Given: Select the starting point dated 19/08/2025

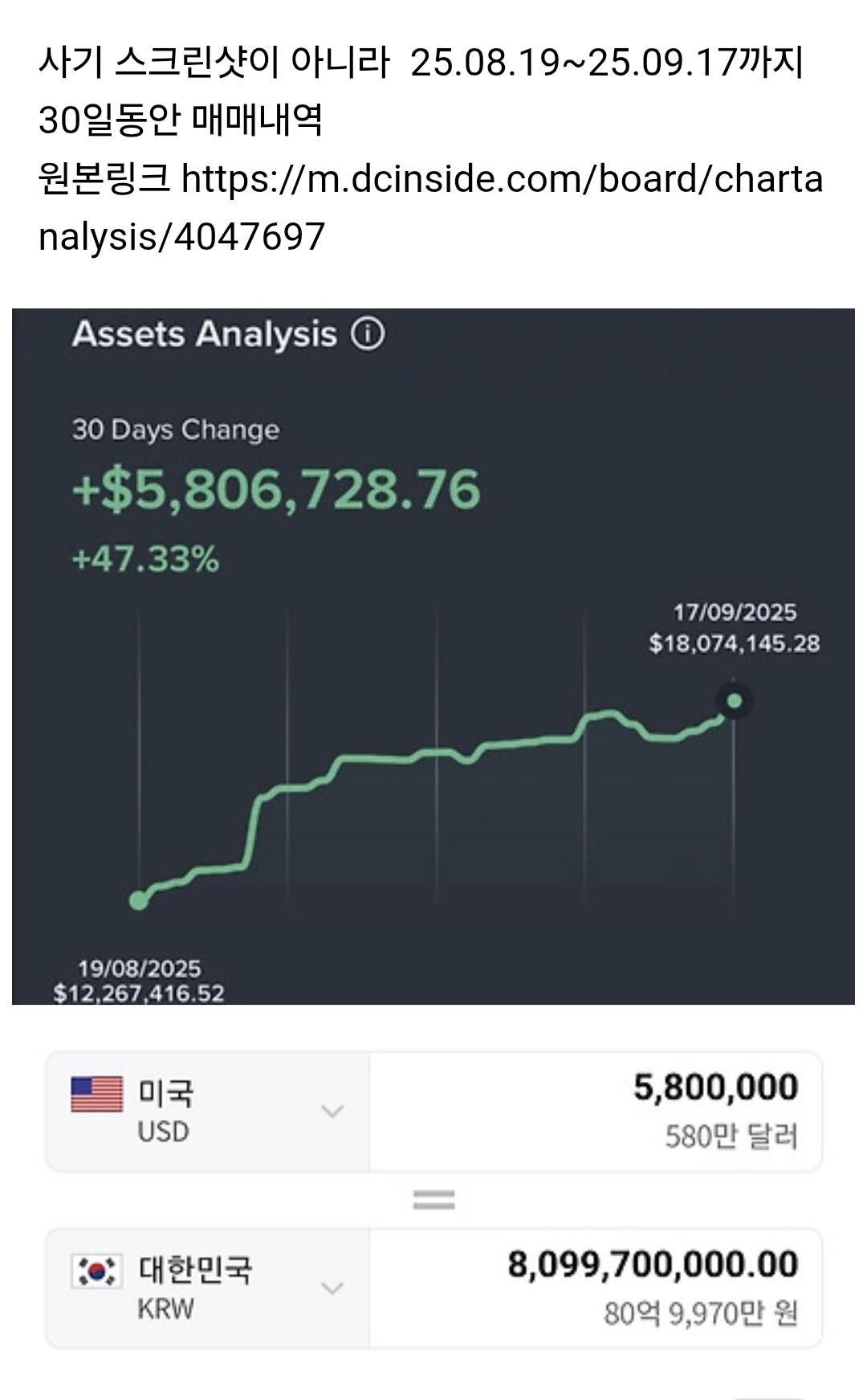Looking at the screenshot, I should (138, 900).
